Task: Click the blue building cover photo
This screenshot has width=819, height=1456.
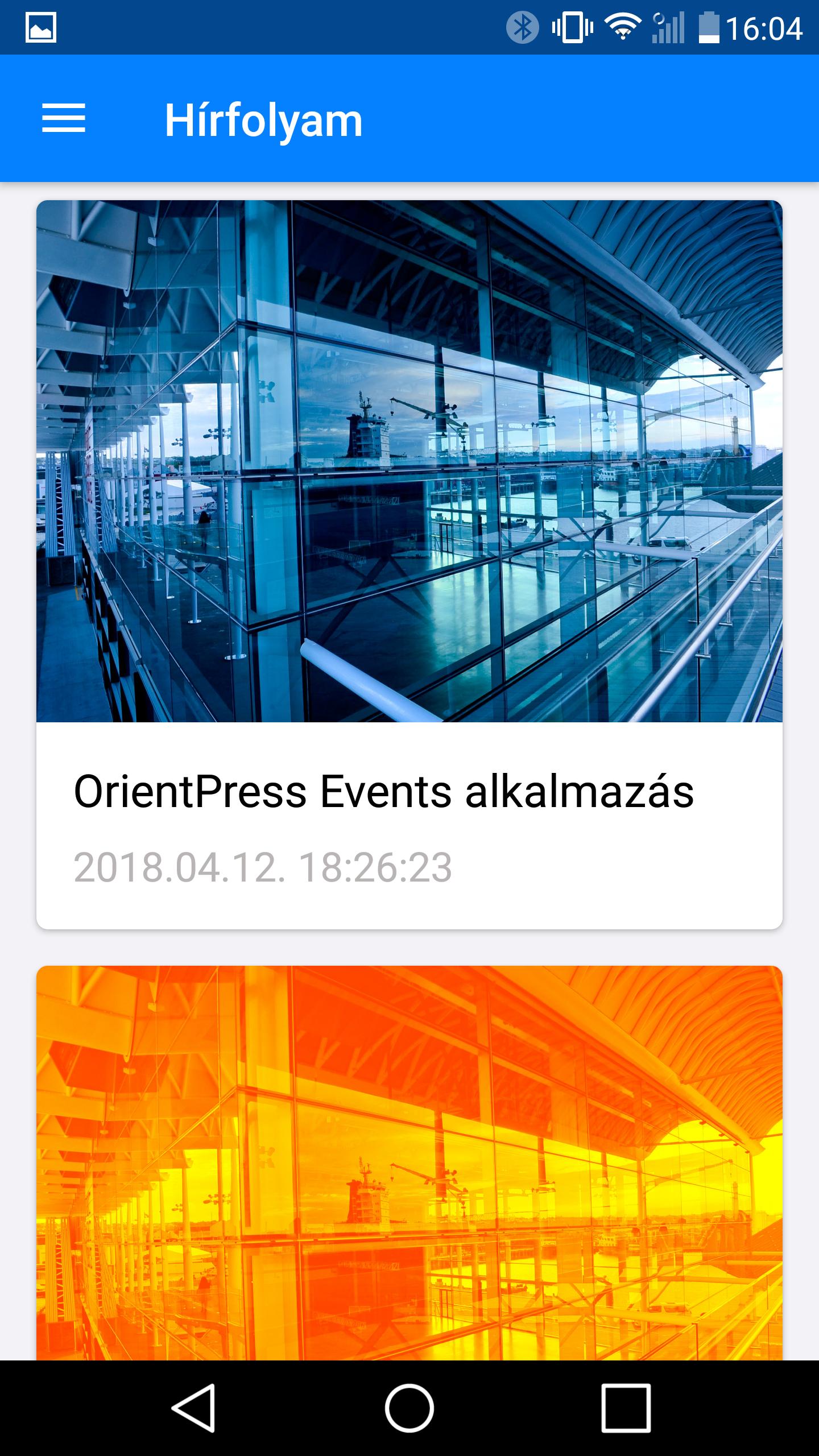Action: 409,461
